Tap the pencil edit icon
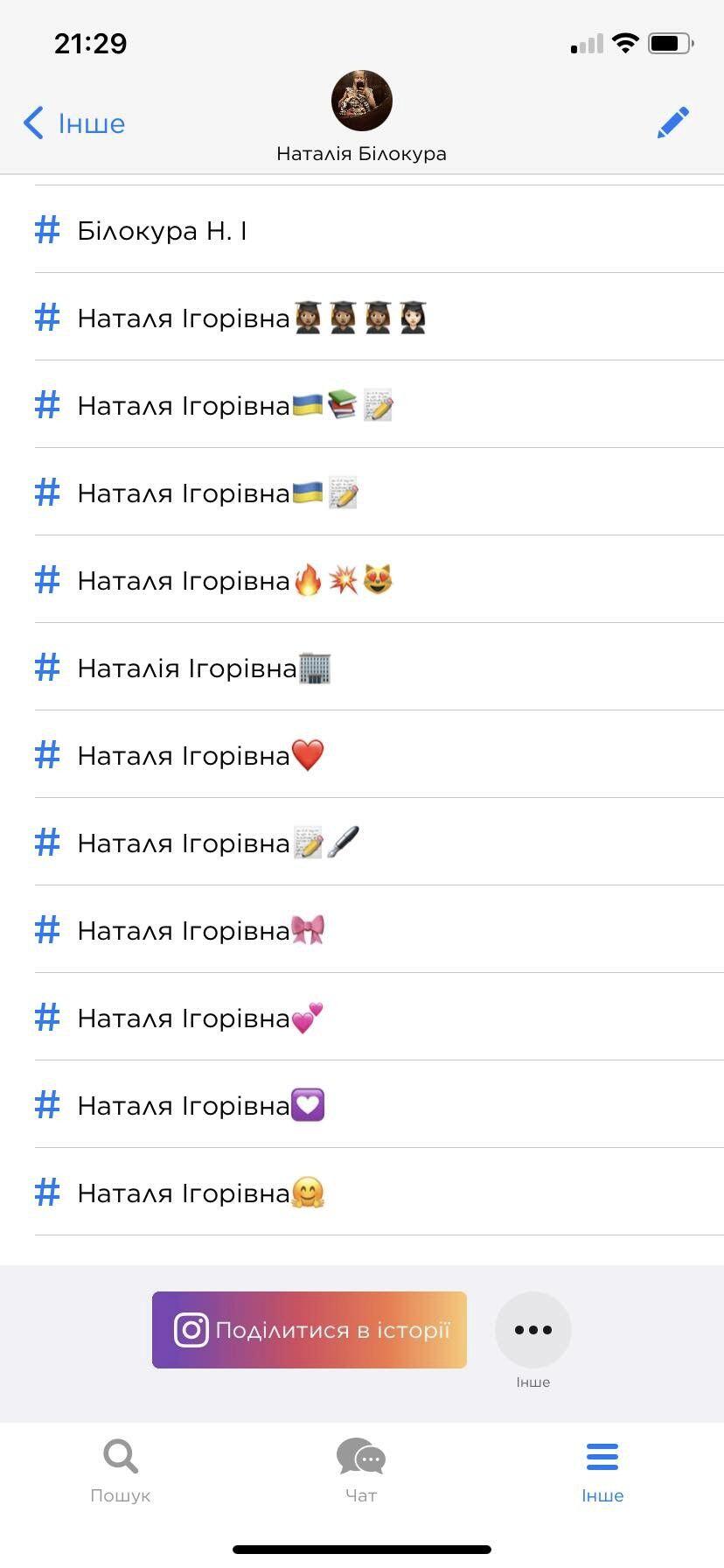The height and width of the screenshot is (1568, 724). coord(672,123)
